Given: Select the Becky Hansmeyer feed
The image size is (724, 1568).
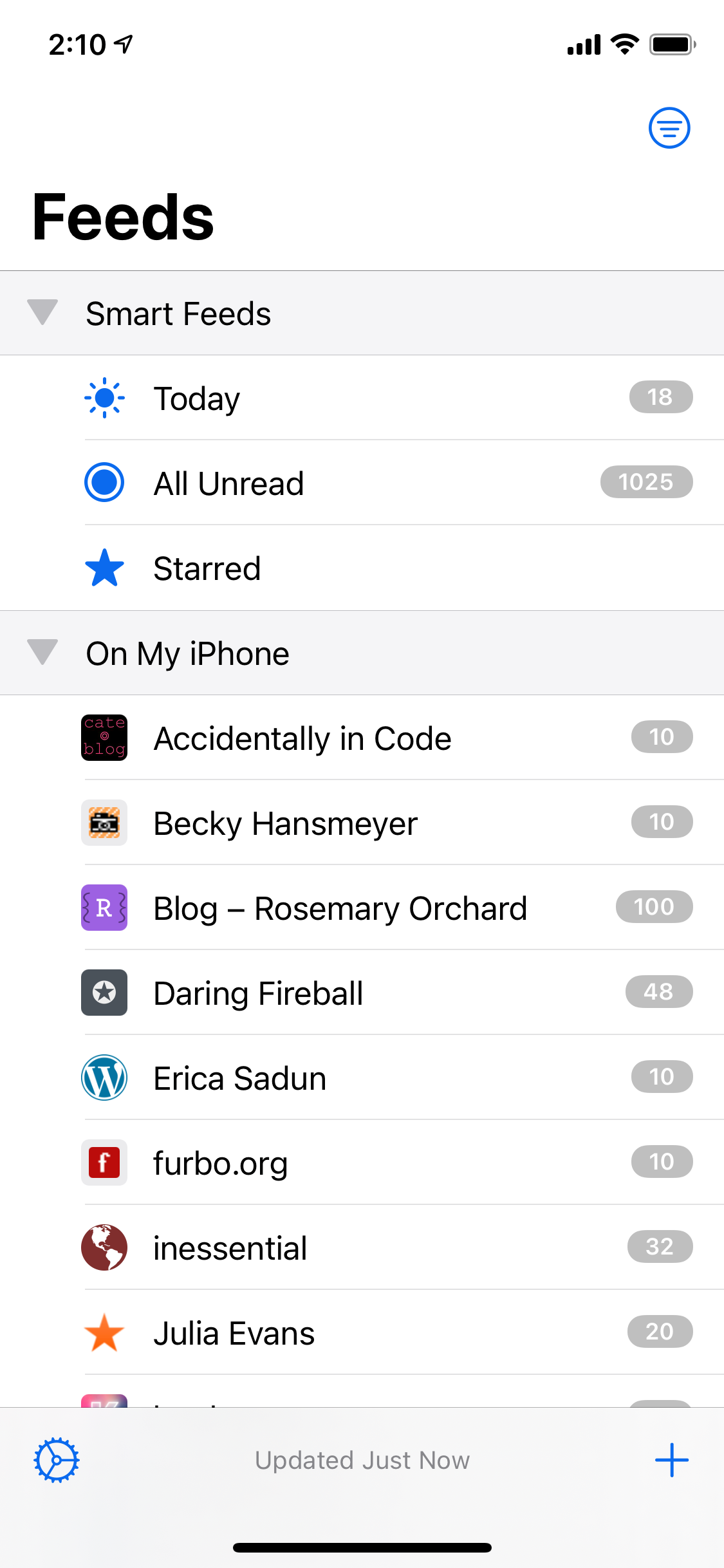Looking at the screenshot, I should (x=286, y=823).
